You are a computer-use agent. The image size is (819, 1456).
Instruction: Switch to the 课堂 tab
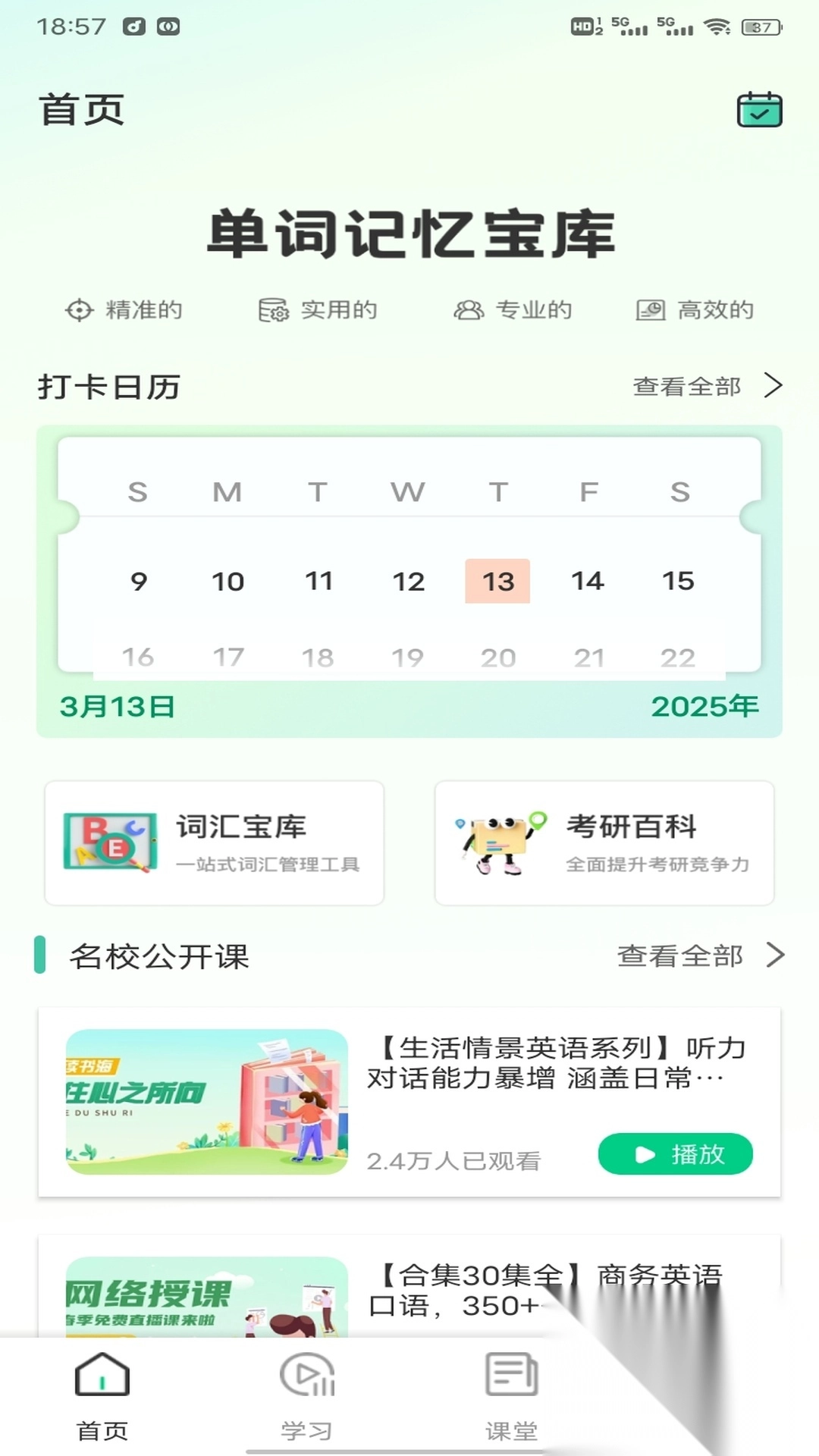point(511,1395)
